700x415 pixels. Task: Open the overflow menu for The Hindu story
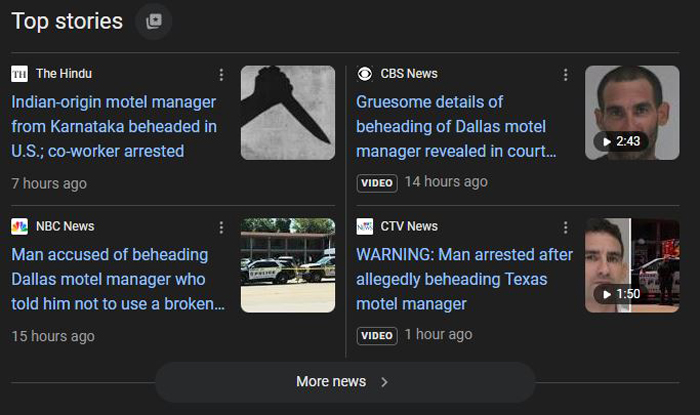click(x=221, y=75)
